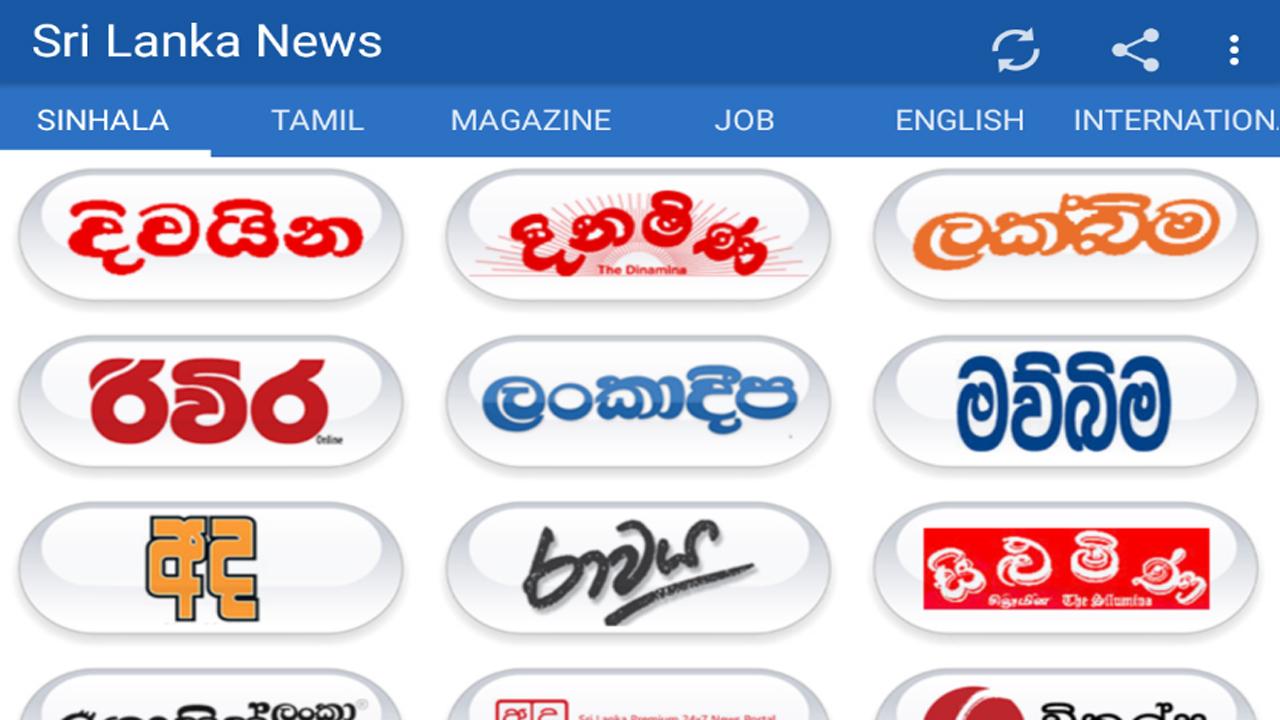Launch the Rivira Online newspaper
The width and height of the screenshot is (1280, 720).
point(211,403)
